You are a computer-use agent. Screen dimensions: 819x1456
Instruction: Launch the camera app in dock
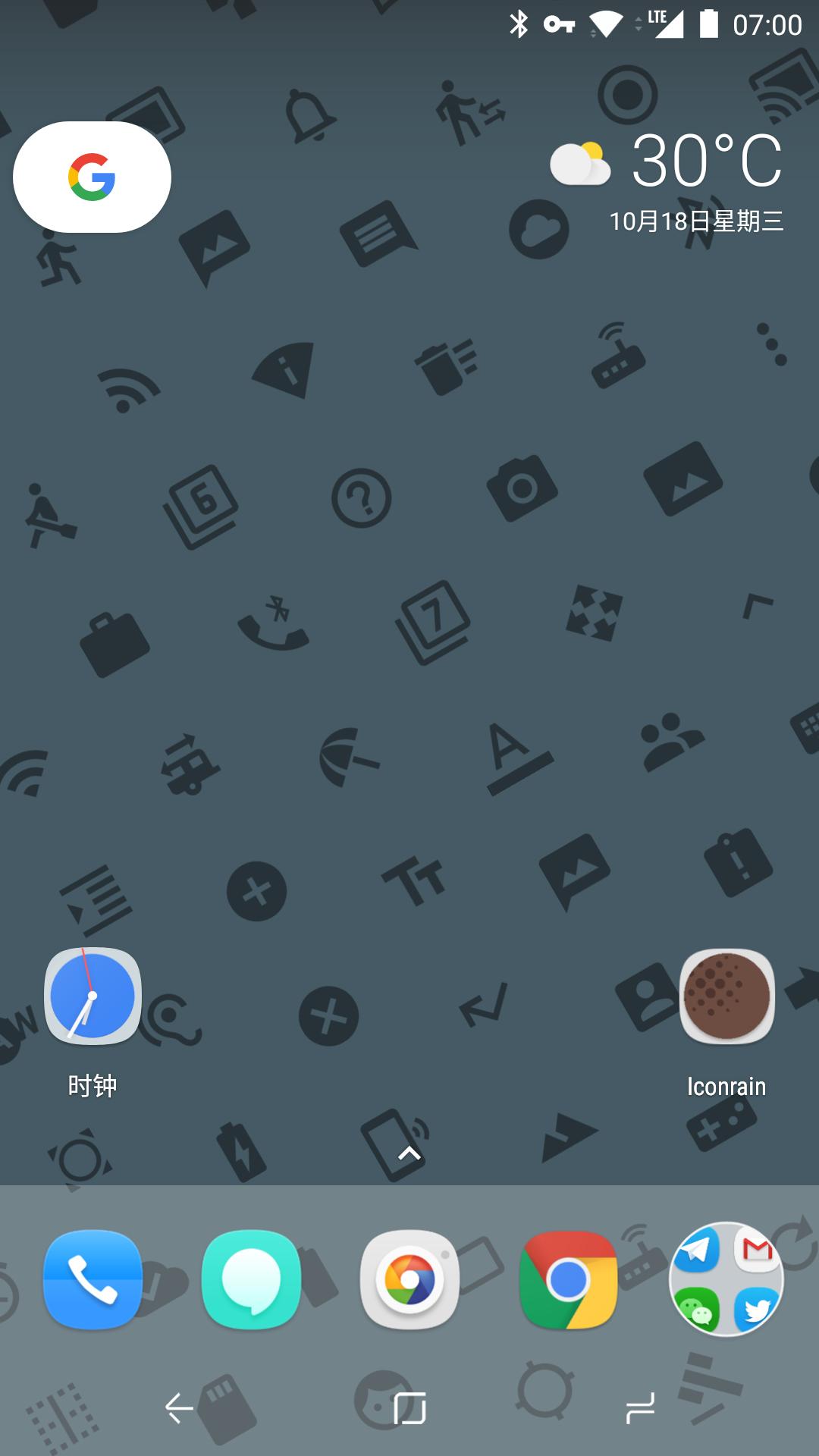coord(409,1279)
